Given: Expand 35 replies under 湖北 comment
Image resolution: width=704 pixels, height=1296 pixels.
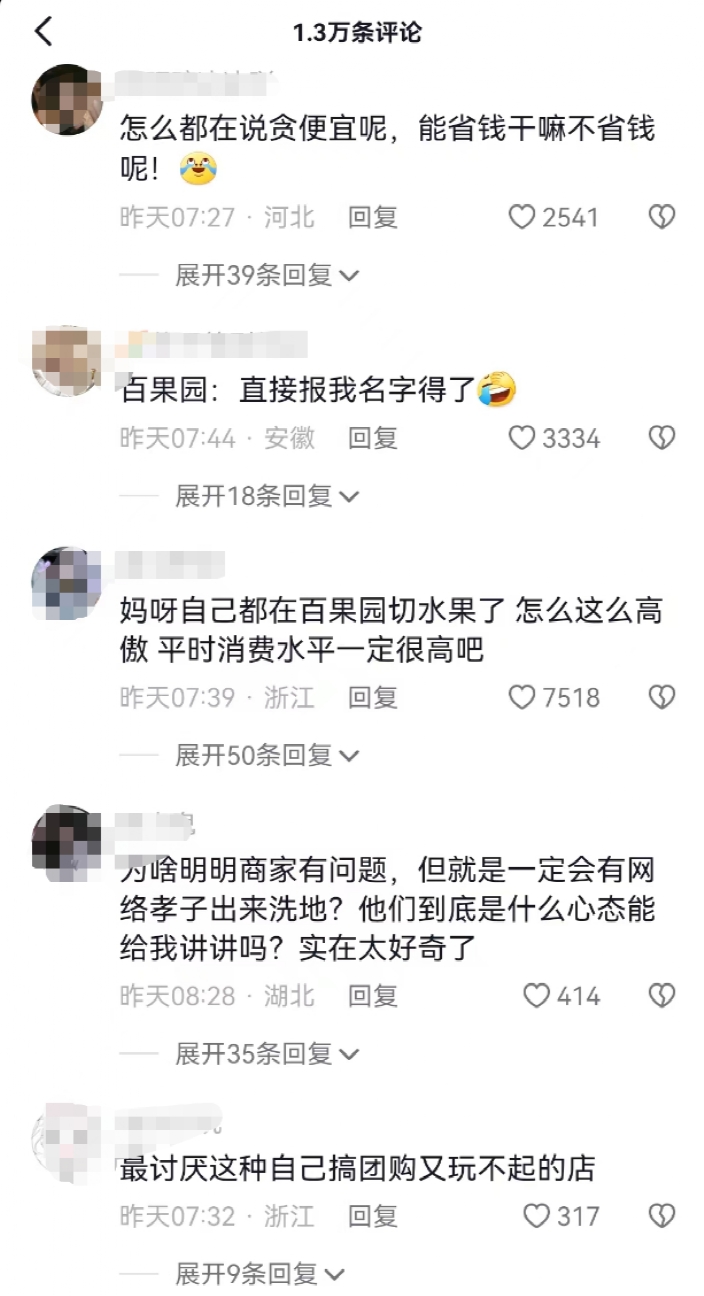Looking at the screenshot, I should pyautogui.click(x=266, y=1053).
